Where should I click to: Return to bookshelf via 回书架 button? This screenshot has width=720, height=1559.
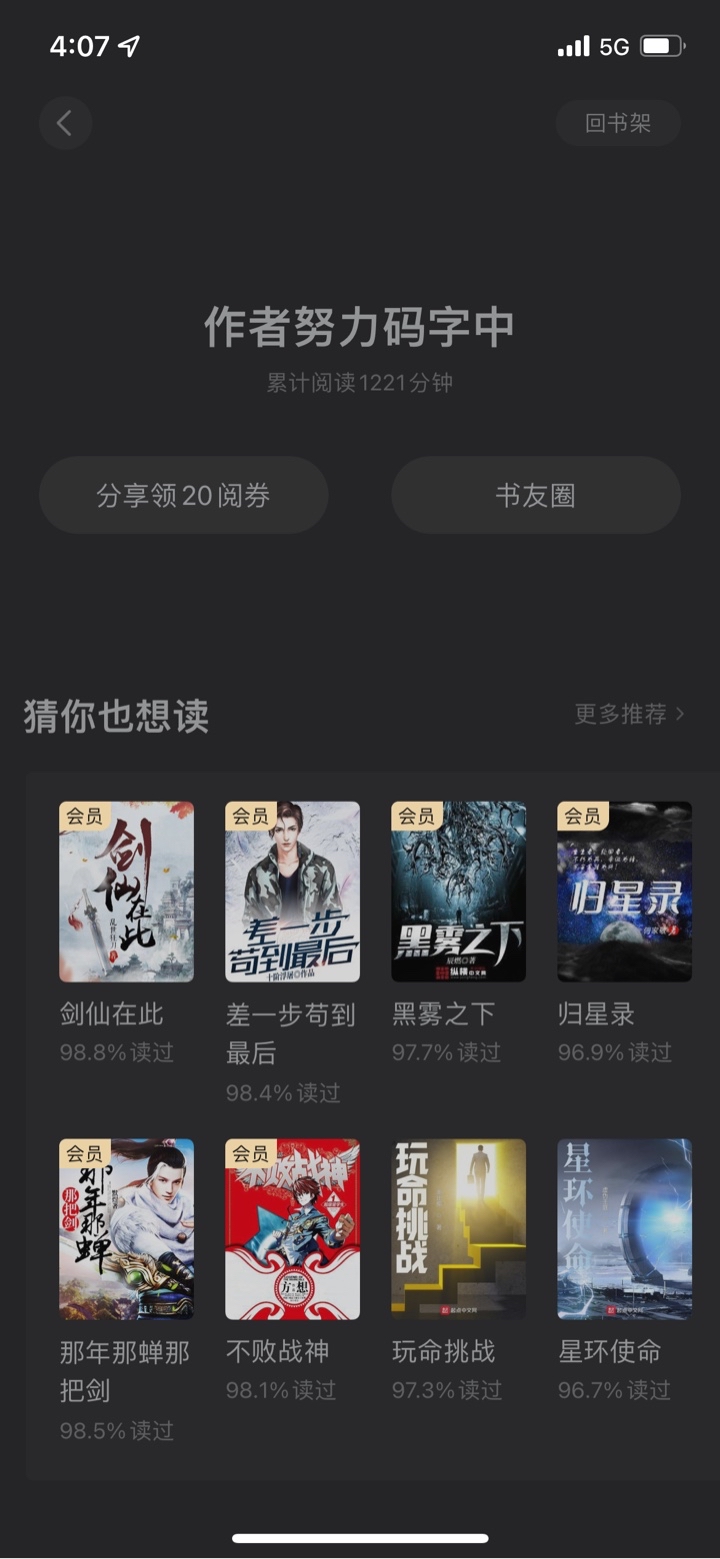618,123
